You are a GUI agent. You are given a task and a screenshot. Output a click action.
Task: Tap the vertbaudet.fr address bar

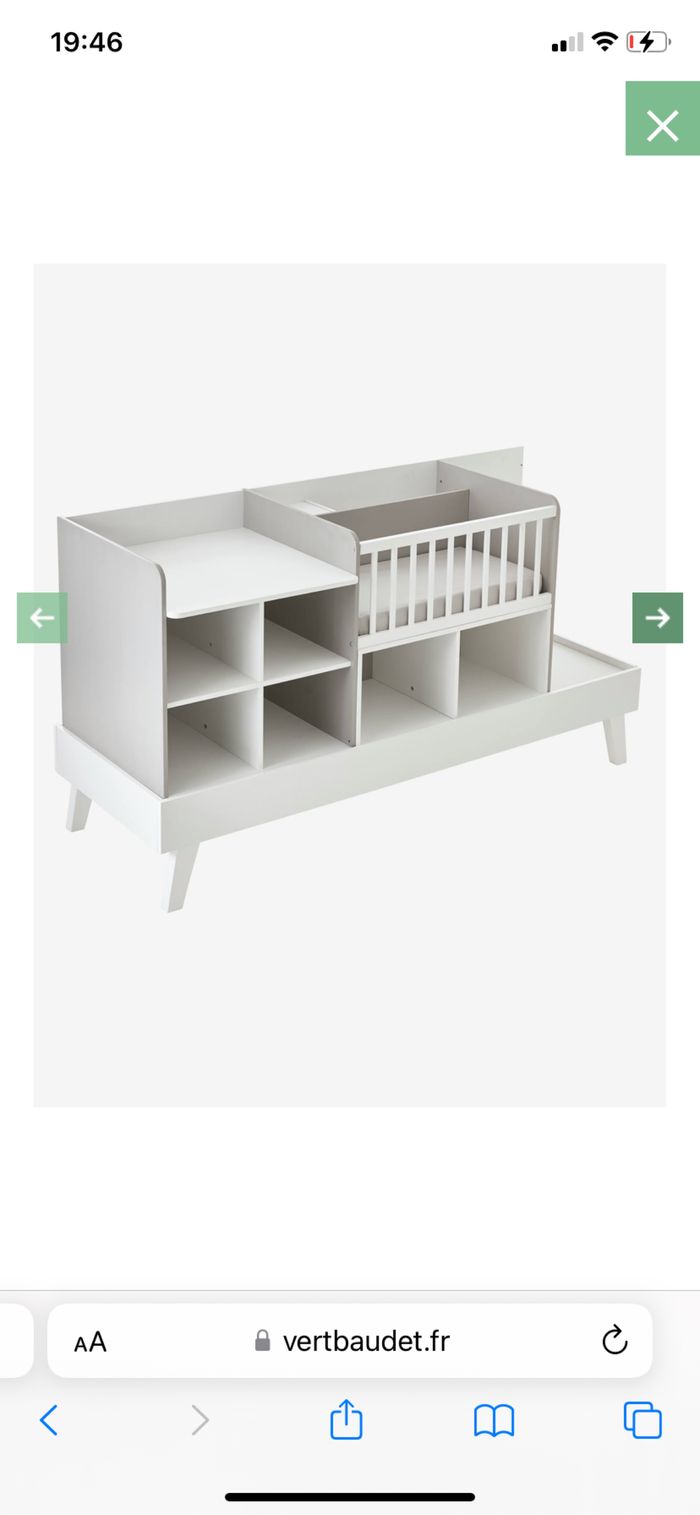pos(352,1341)
